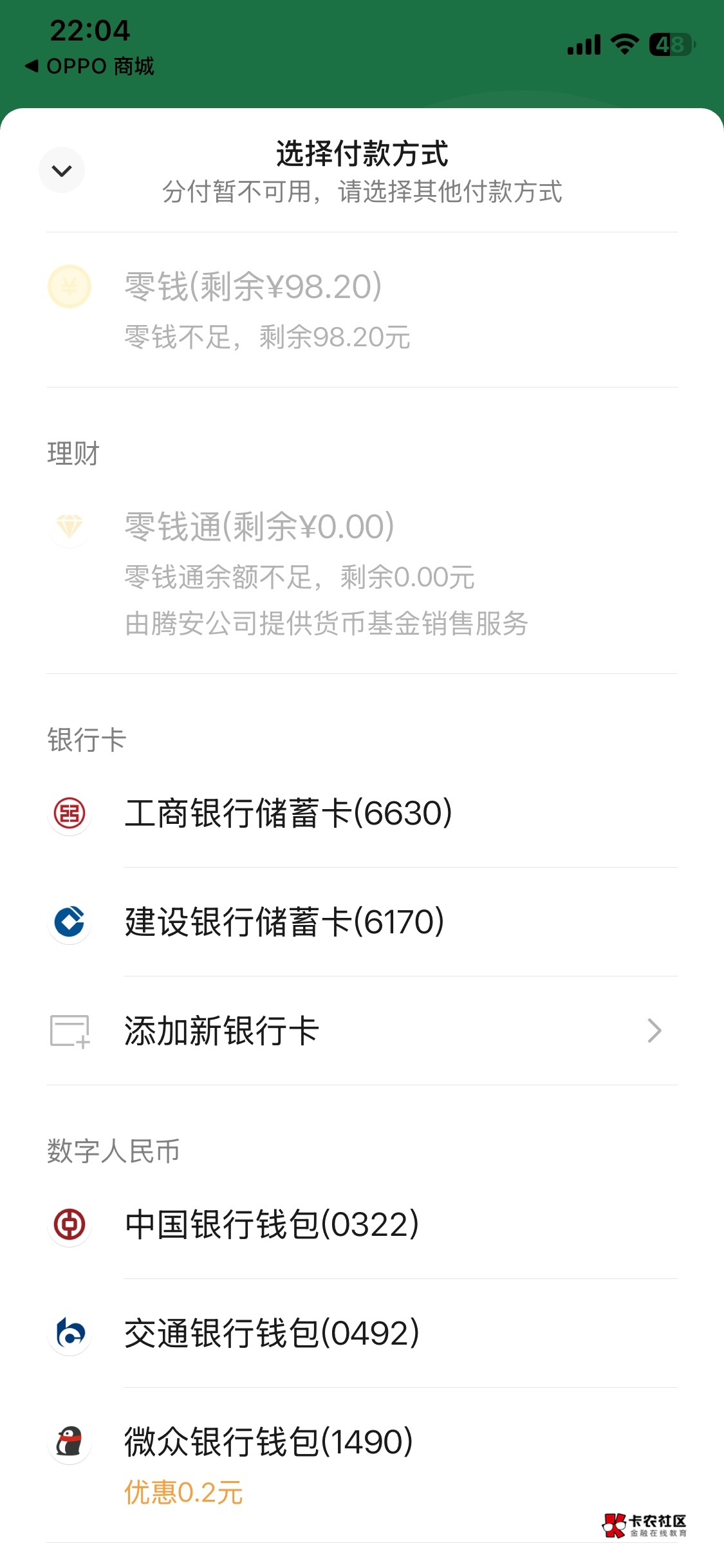The height and width of the screenshot is (1568, 724).
Task: Return to OPPO 商城 app
Action: [90, 66]
